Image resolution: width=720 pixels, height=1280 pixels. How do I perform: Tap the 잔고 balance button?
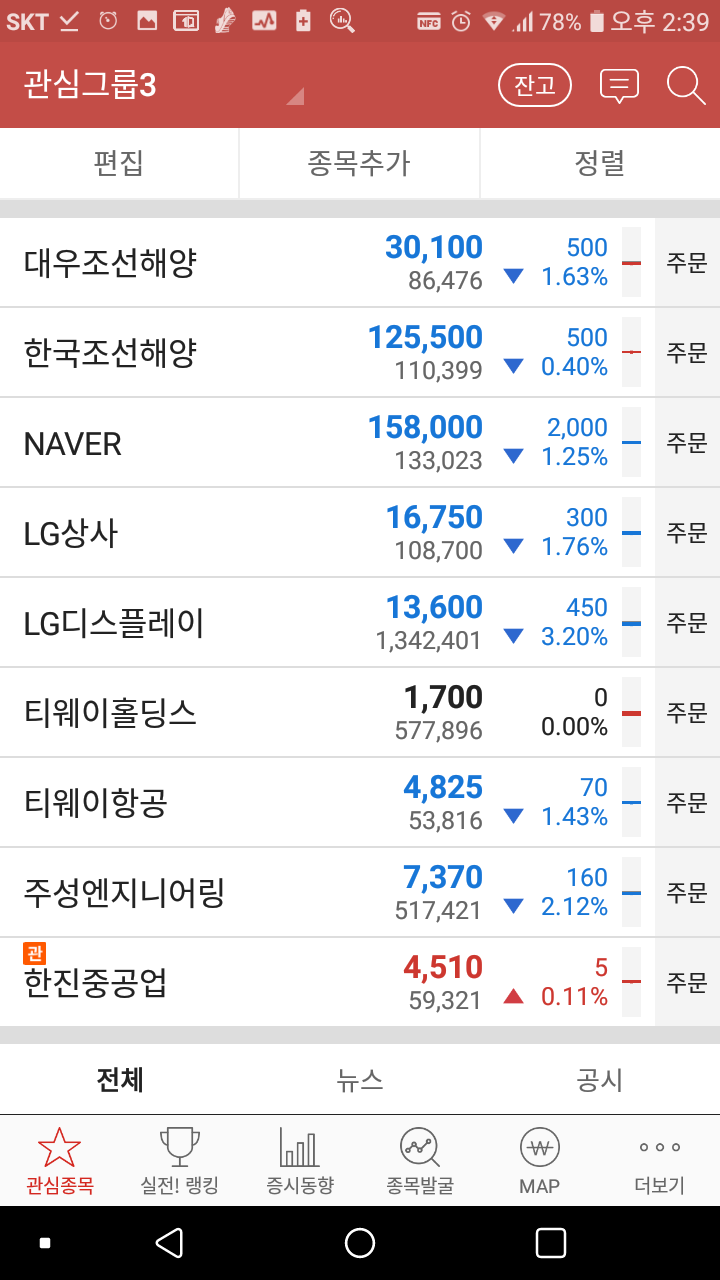(x=535, y=86)
